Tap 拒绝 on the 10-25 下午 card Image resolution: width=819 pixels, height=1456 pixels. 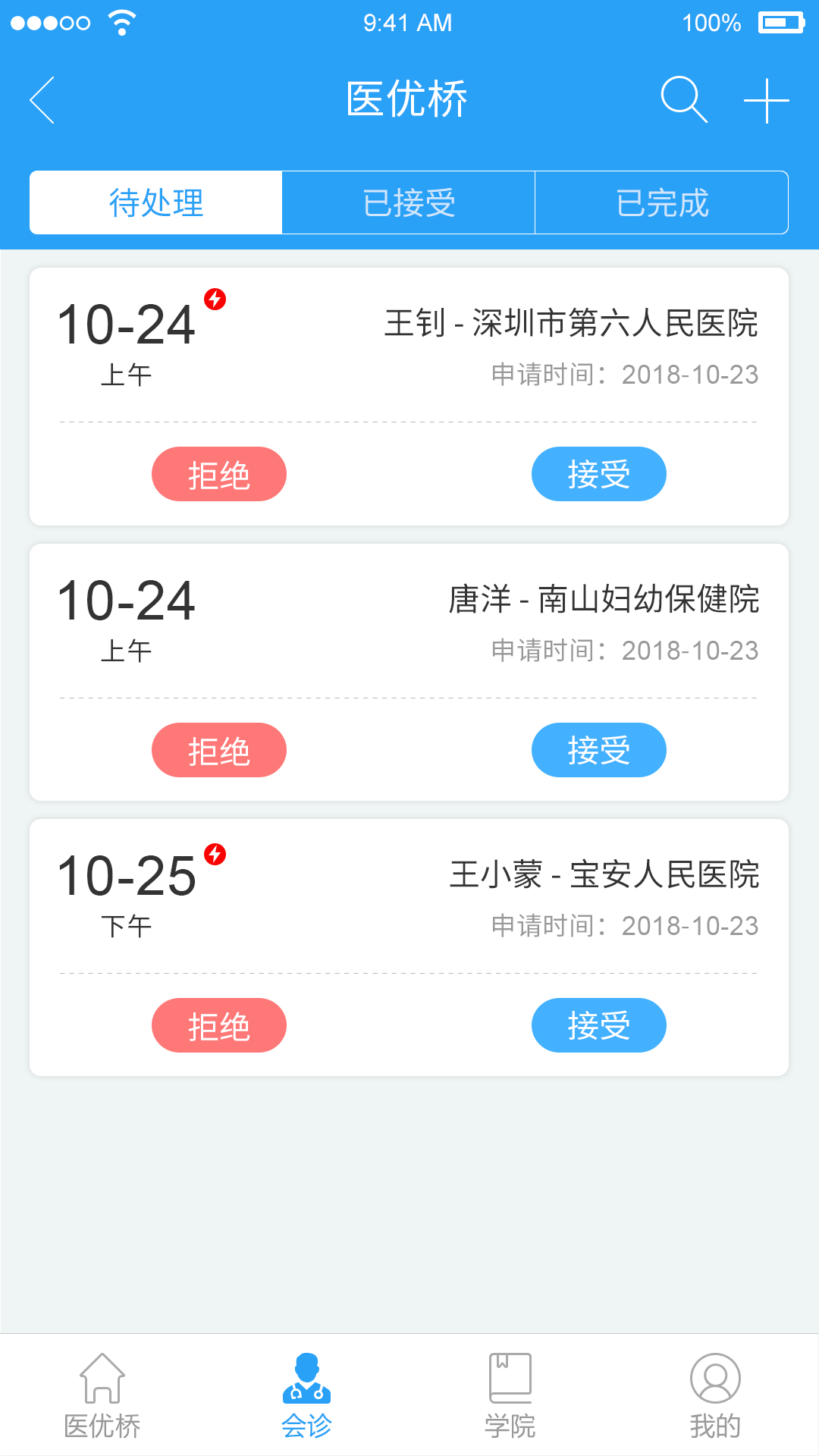click(219, 1025)
